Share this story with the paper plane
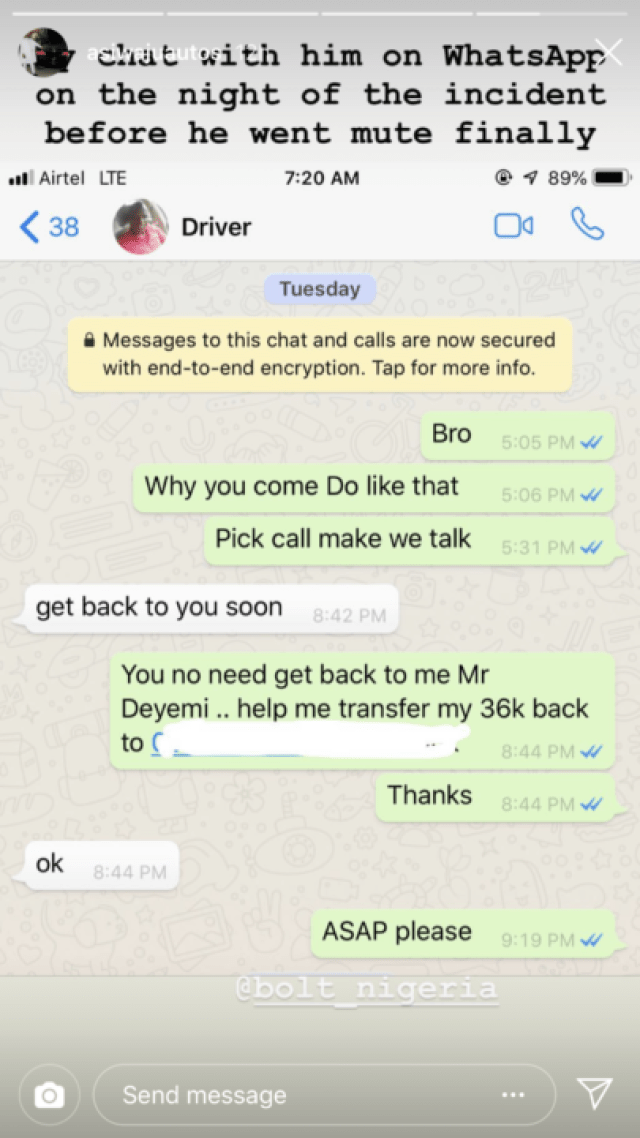640x1138 pixels. [x=596, y=1094]
